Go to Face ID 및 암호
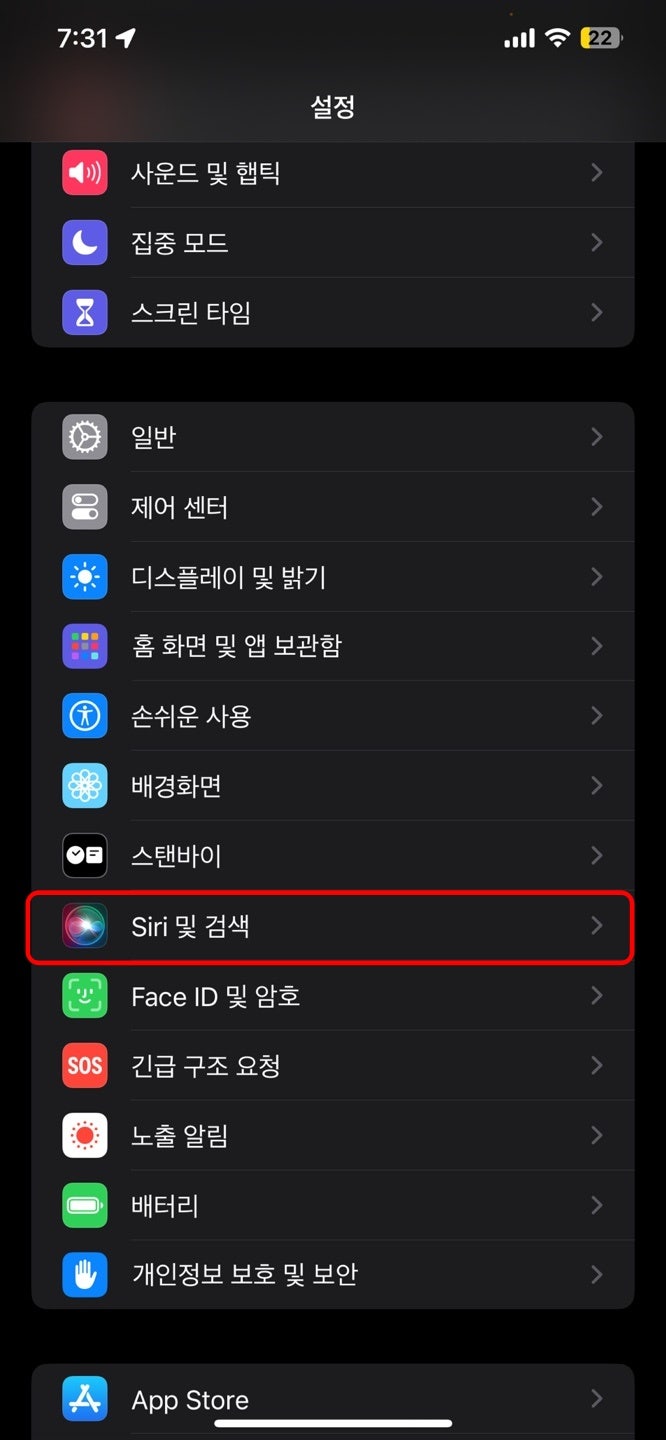 333,996
